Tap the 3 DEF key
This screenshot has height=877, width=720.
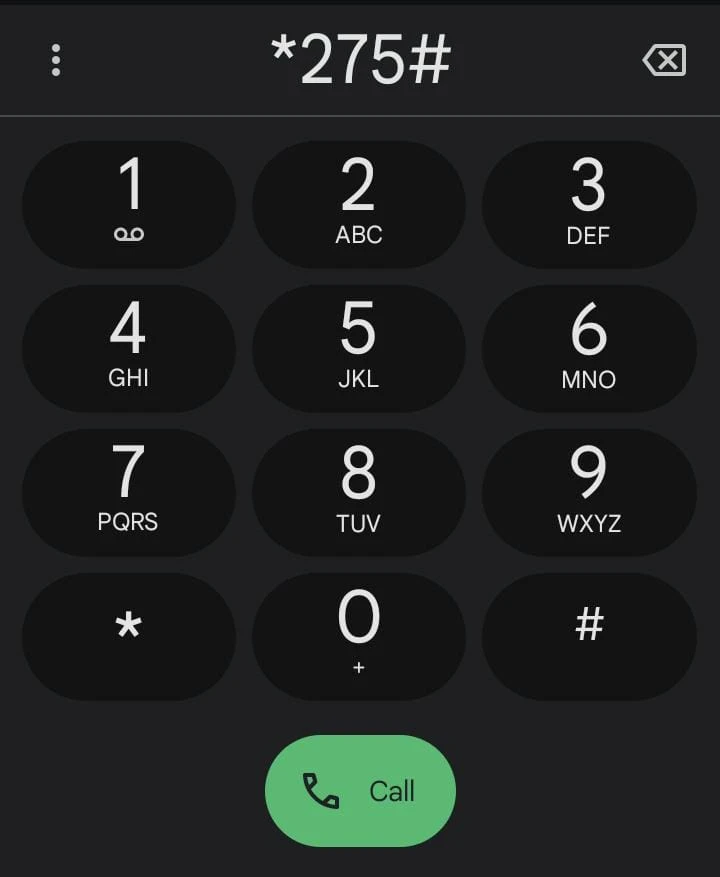coord(589,204)
